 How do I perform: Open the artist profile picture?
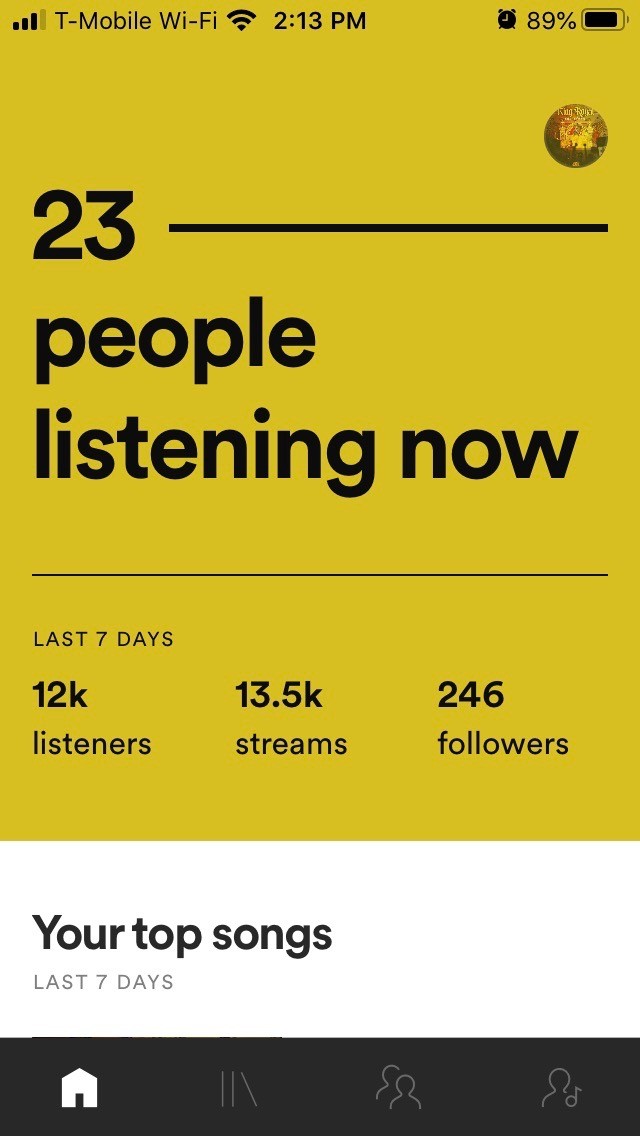575,136
